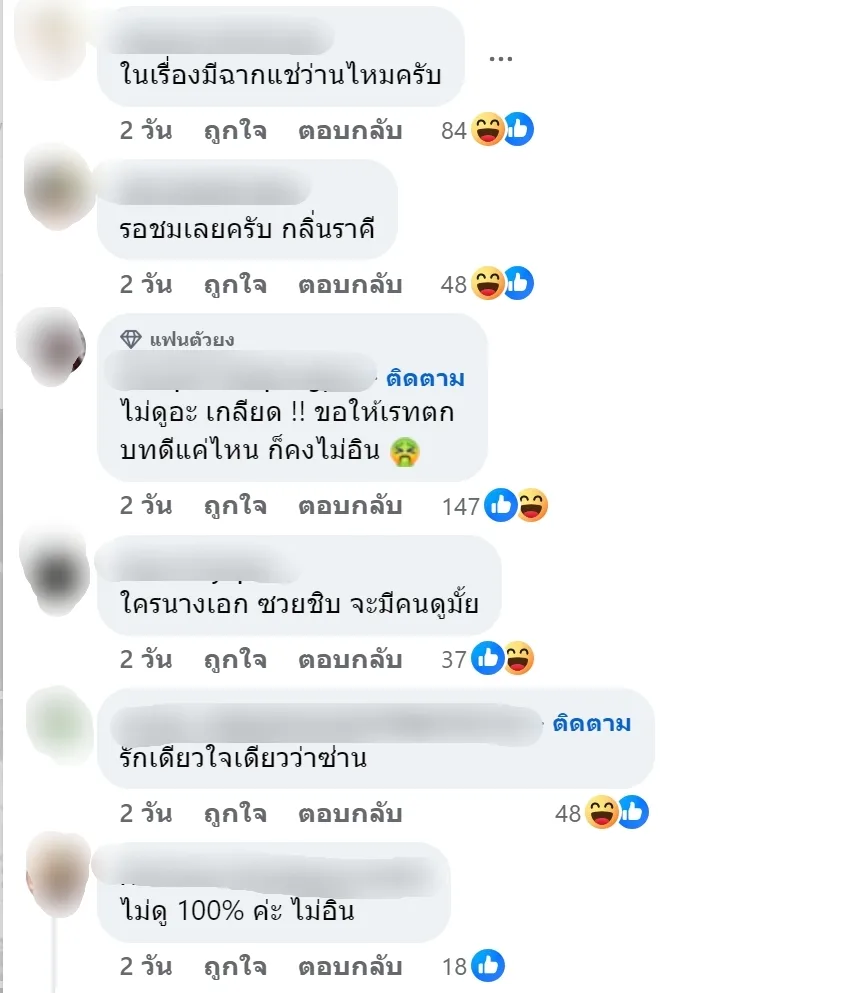This screenshot has height=993, width=843.
Task: Reply to the comment 'ไม่ดู 100% ค่ะ ไม่อิน'
Action: coord(349,966)
